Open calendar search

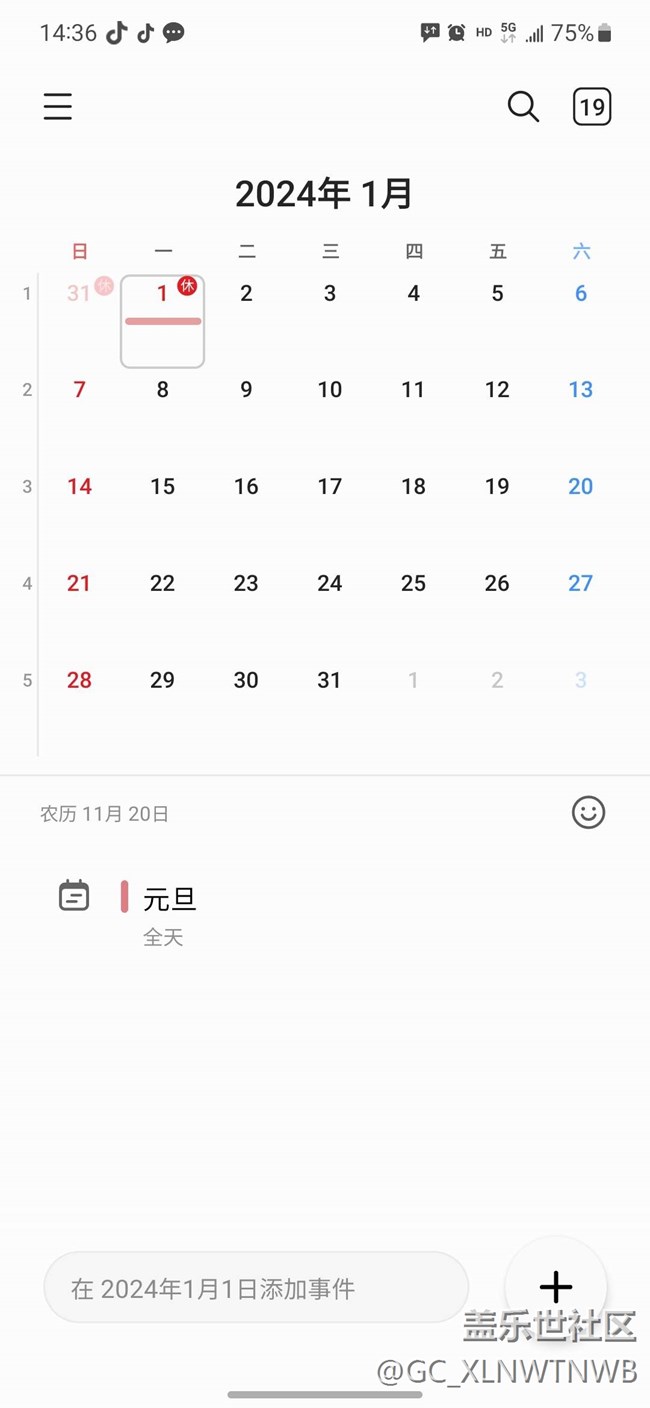[x=523, y=106]
